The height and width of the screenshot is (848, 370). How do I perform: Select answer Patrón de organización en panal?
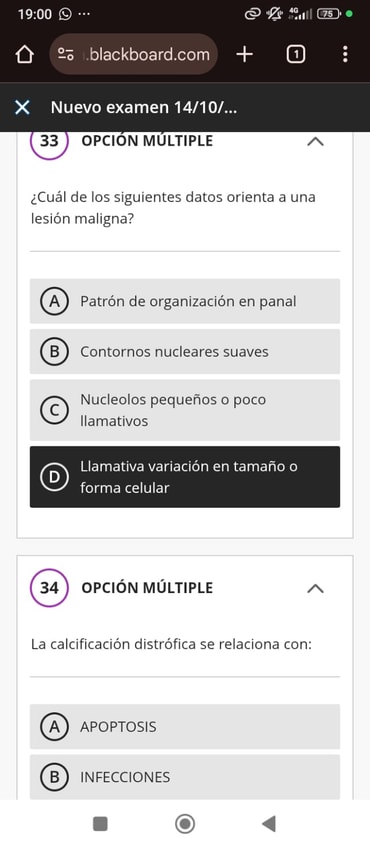point(185,301)
